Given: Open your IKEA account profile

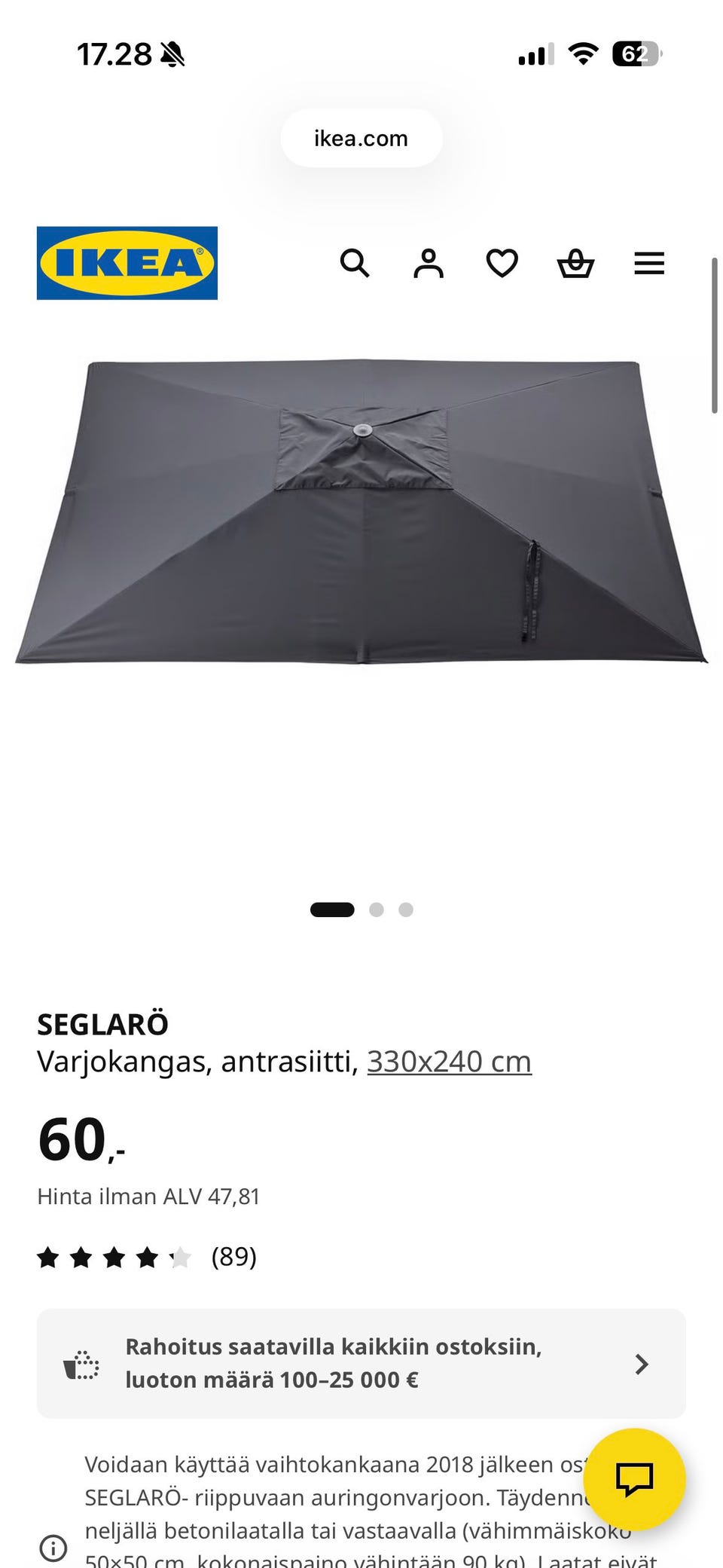Looking at the screenshot, I should (x=428, y=264).
